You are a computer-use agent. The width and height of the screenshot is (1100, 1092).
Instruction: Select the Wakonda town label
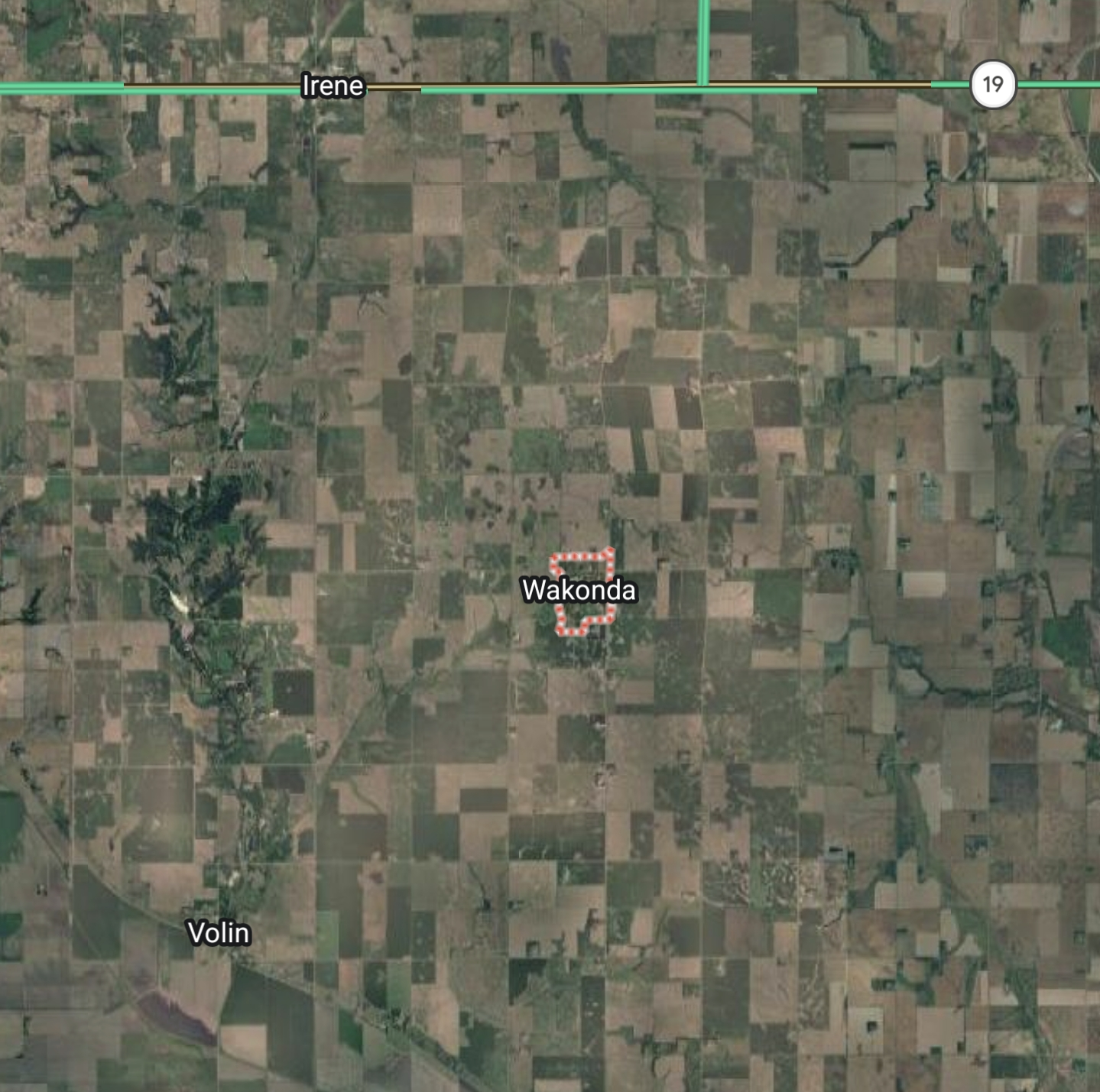(578, 590)
